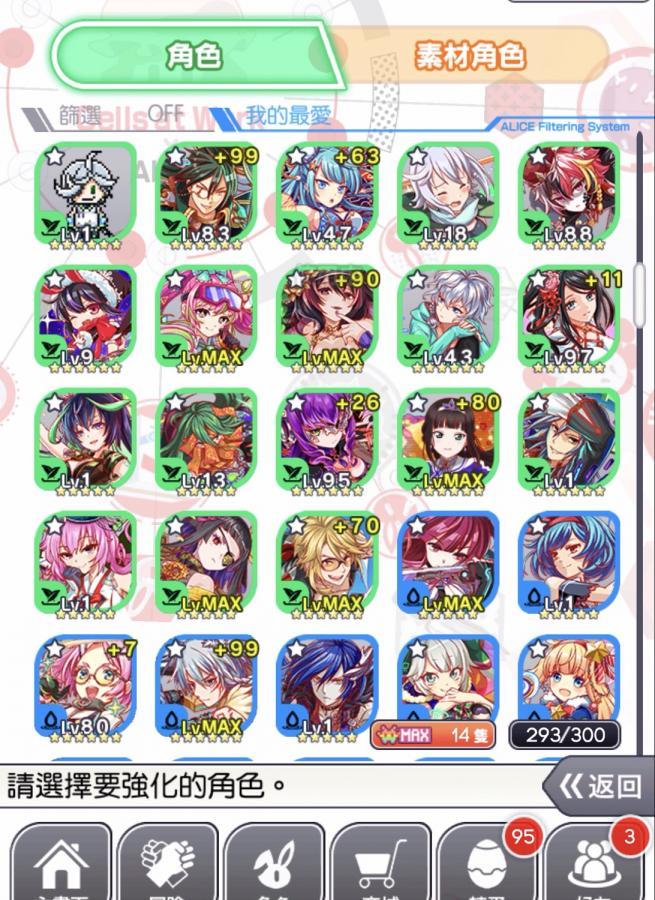Select the Lv83 character with +99
Screen dimensions: 655x900
207,196
